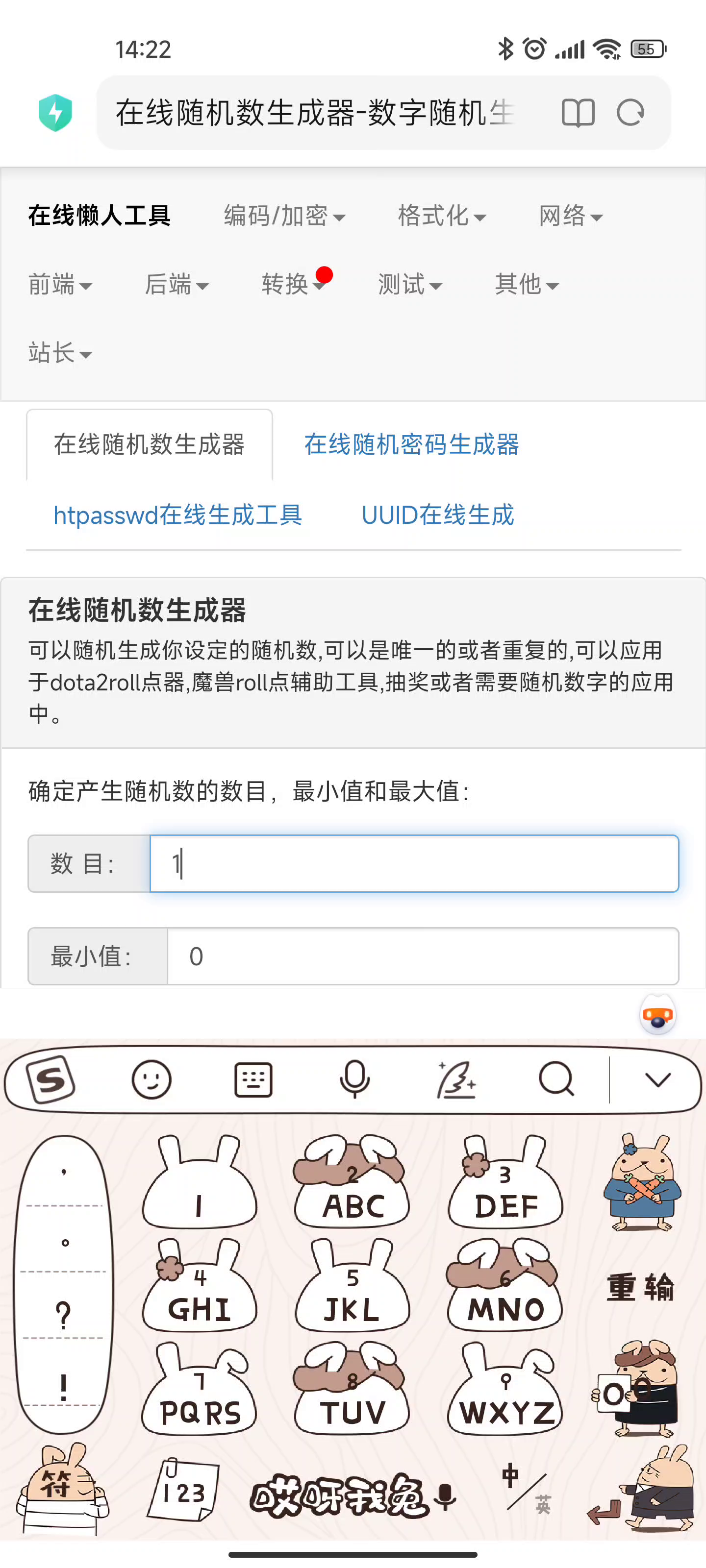
Task: Focus the 数目 input field
Action: pyautogui.click(x=414, y=864)
